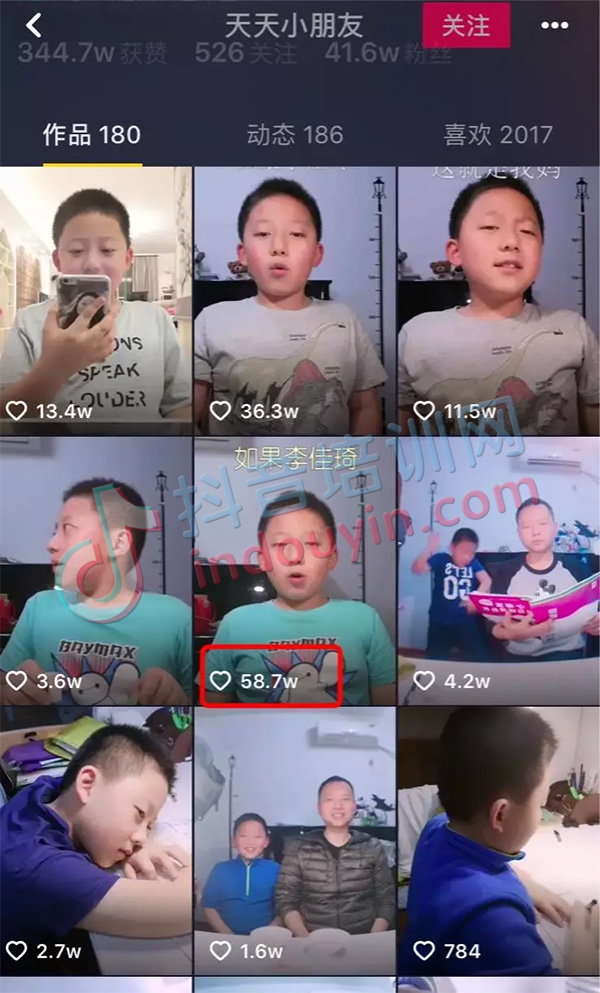Open the video with 3.6w likes
The height and width of the screenshot is (993, 600).
pos(95,570)
